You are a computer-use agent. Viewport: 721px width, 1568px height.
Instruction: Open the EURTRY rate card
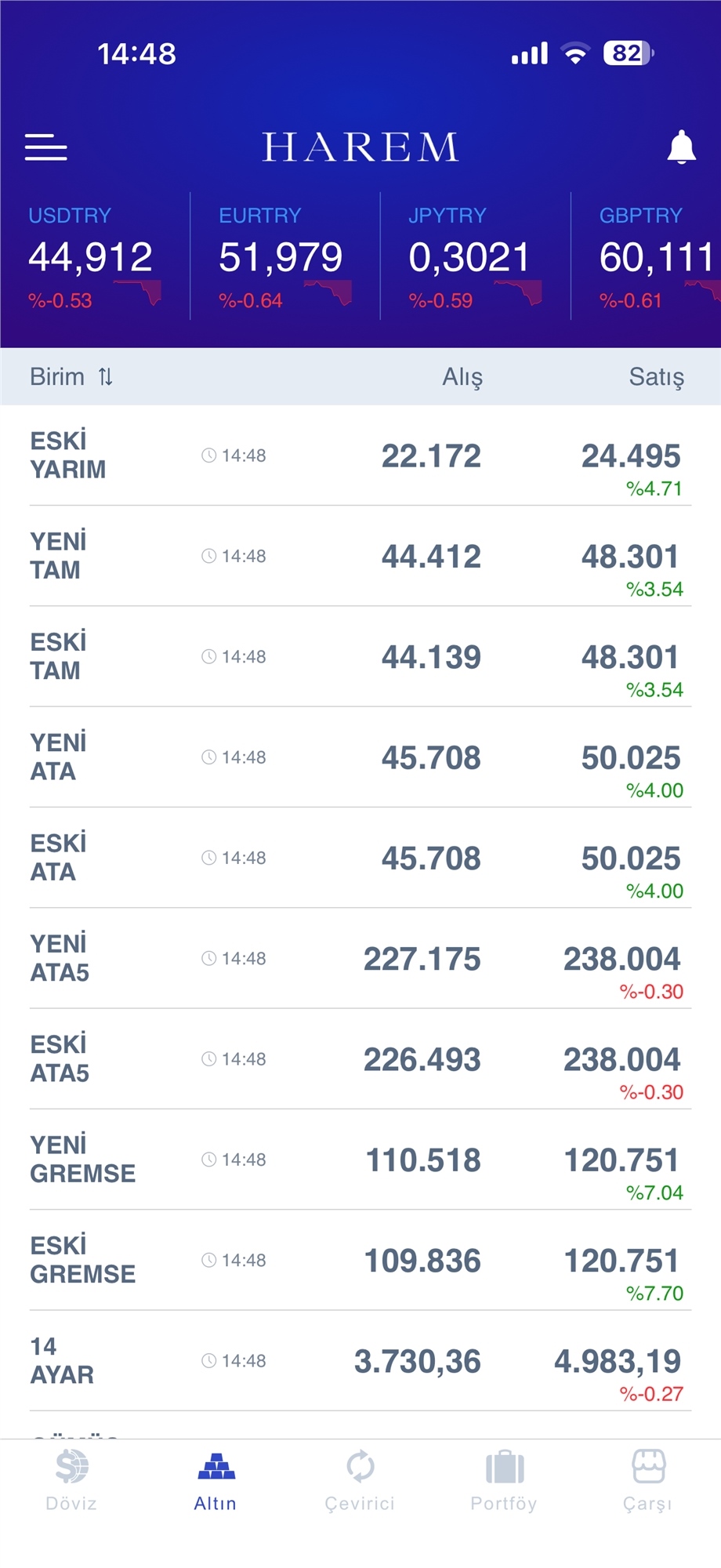click(x=284, y=257)
